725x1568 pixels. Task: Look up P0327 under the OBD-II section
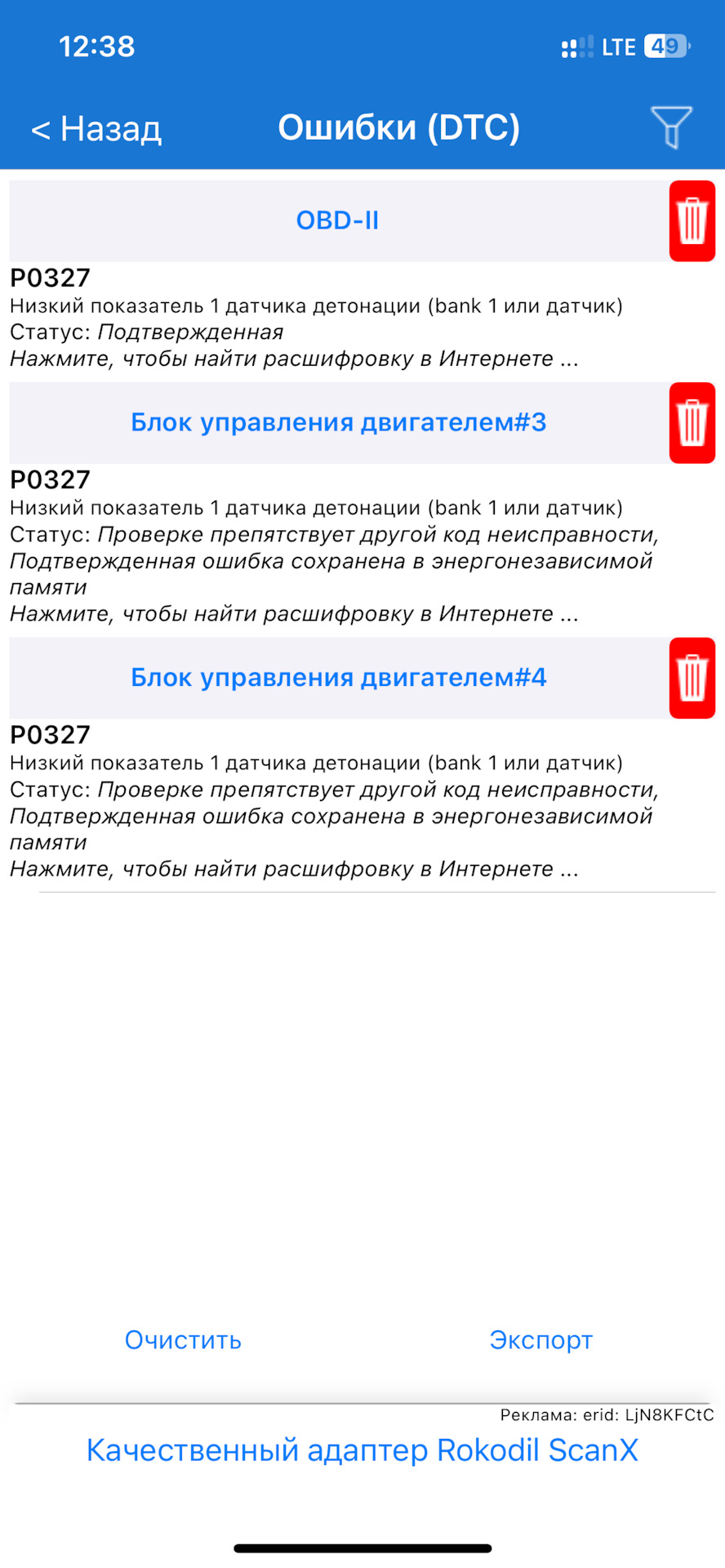click(294, 359)
